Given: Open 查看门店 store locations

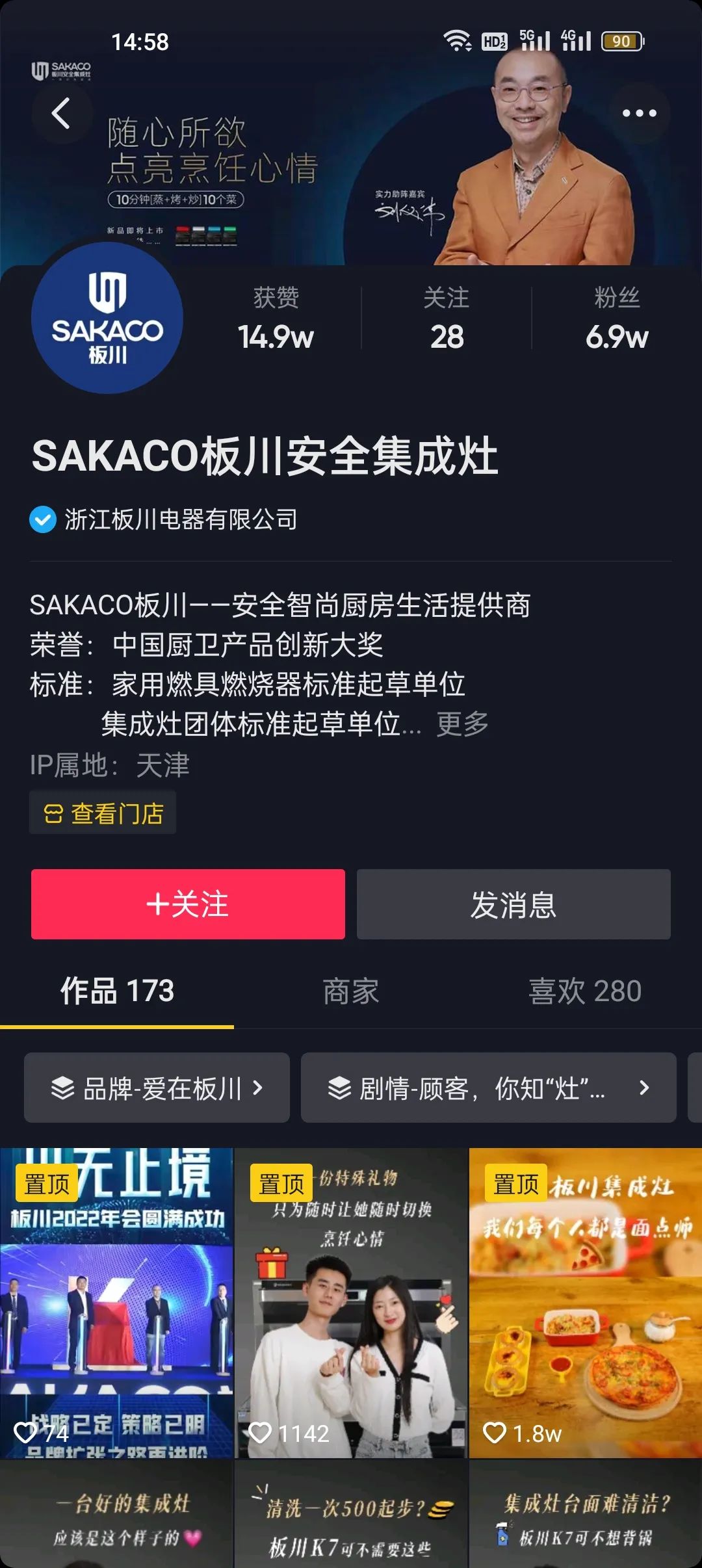Looking at the screenshot, I should pyautogui.click(x=103, y=813).
